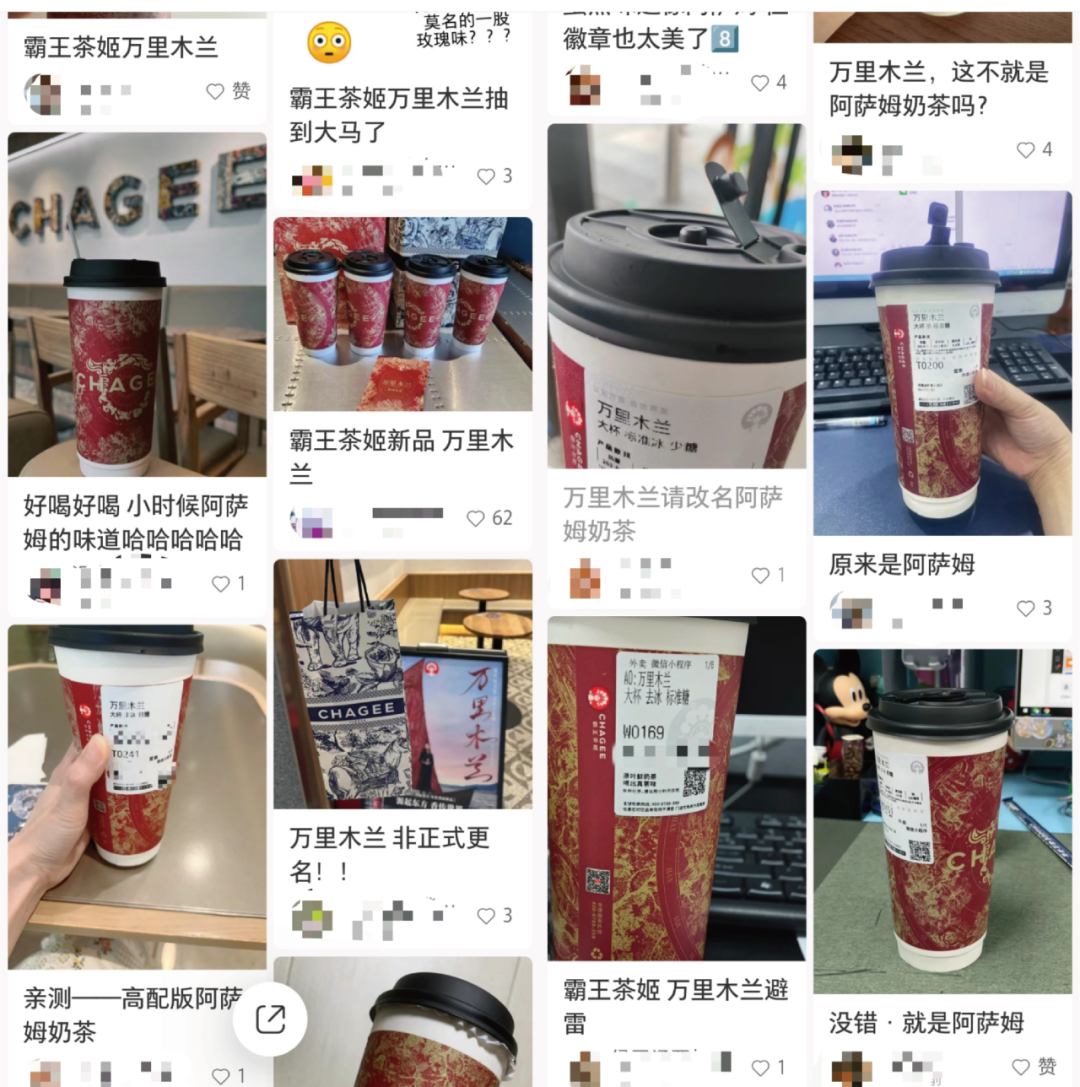Open the post 亲测——高配版阿萨姆奶茶
This screenshot has width=1080, height=1087.
[137, 797]
